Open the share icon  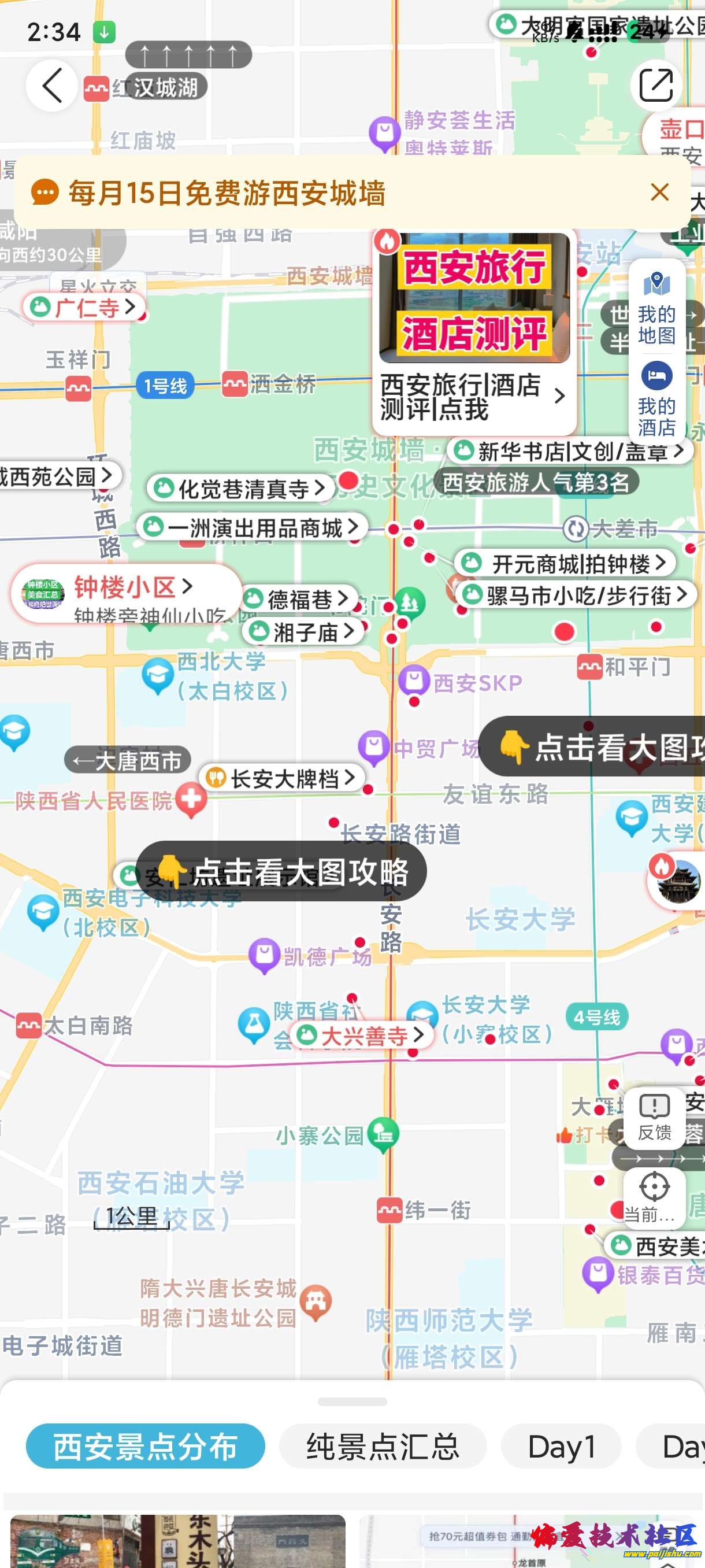(656, 85)
